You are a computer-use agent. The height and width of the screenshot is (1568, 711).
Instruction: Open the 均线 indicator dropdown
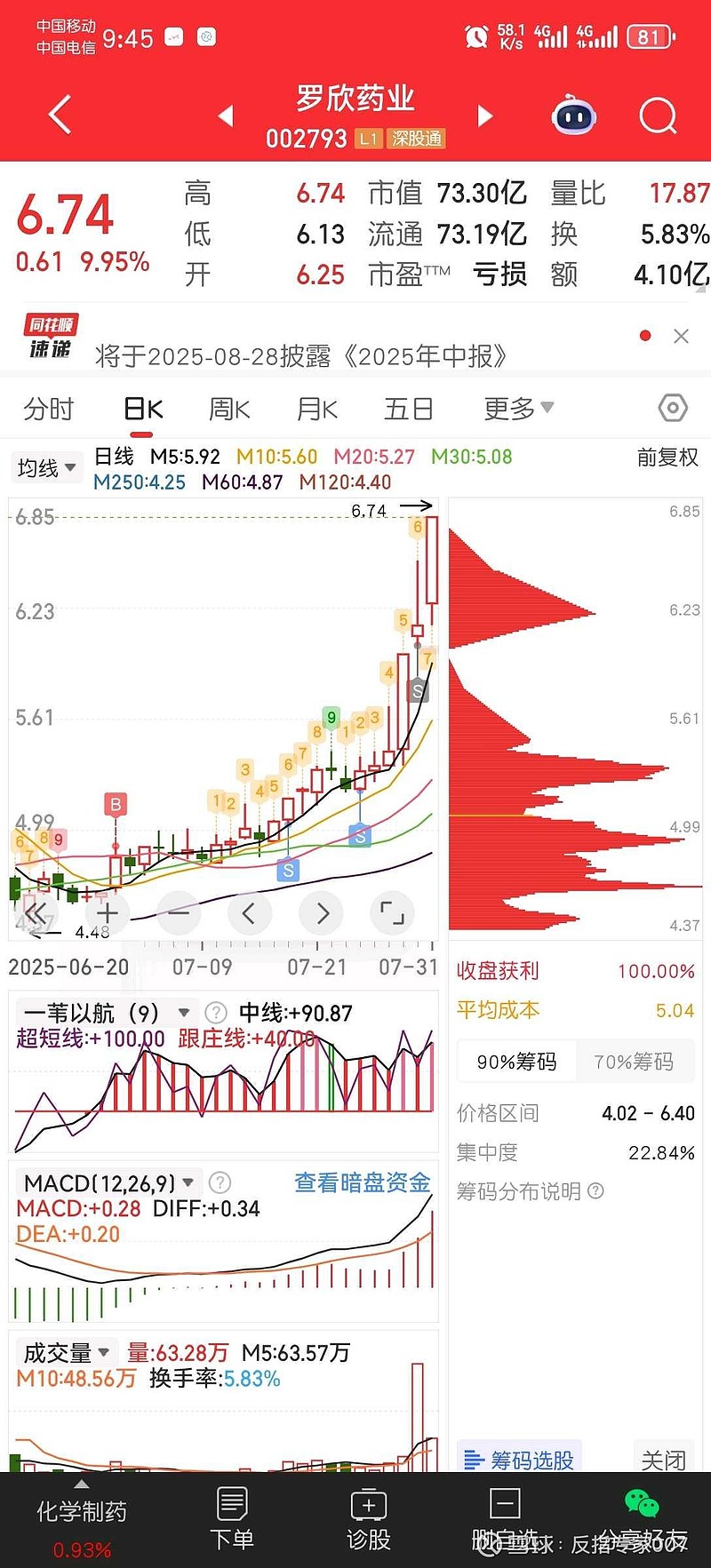[46, 467]
